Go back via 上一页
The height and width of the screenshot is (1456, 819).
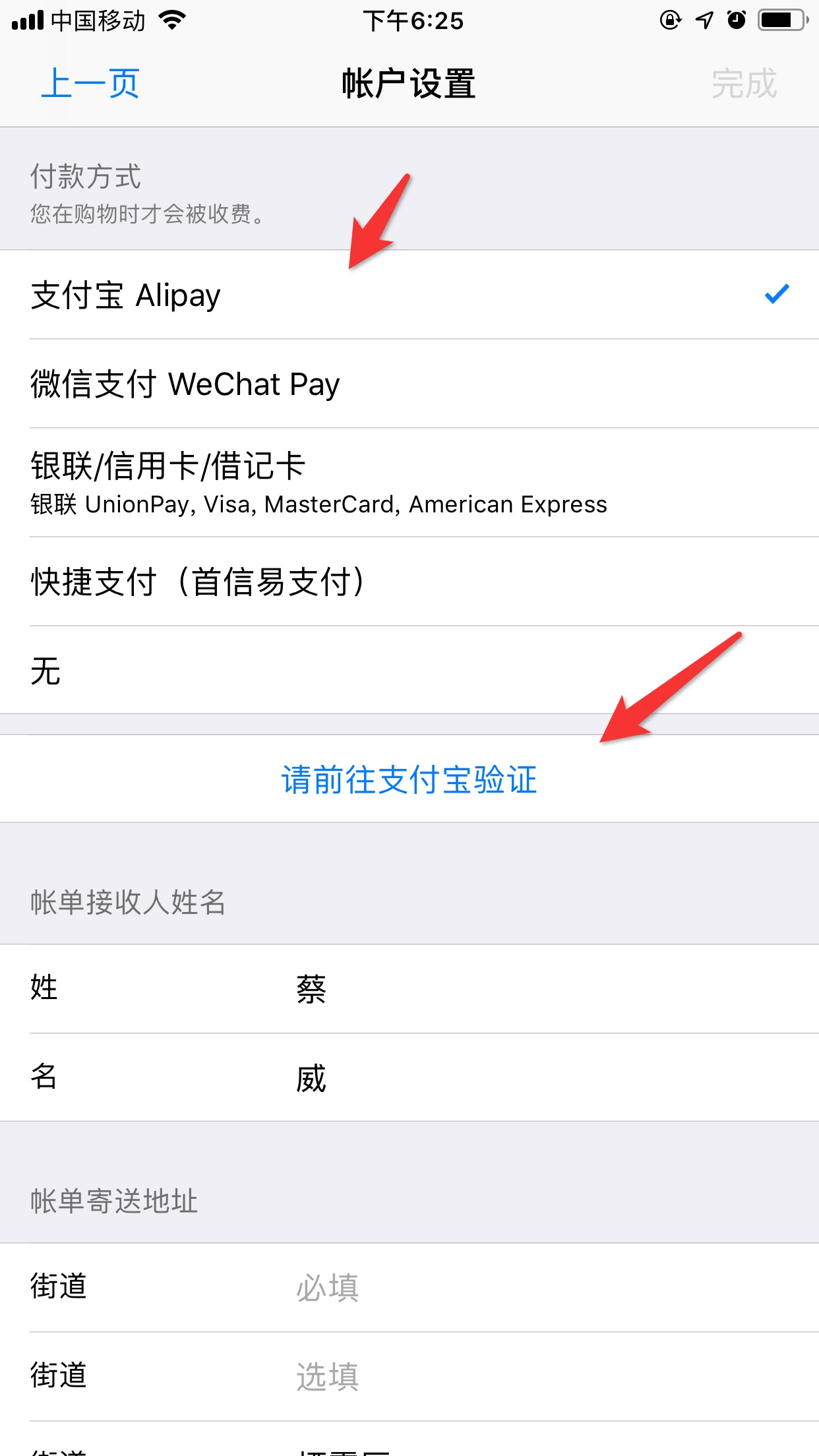point(90,84)
